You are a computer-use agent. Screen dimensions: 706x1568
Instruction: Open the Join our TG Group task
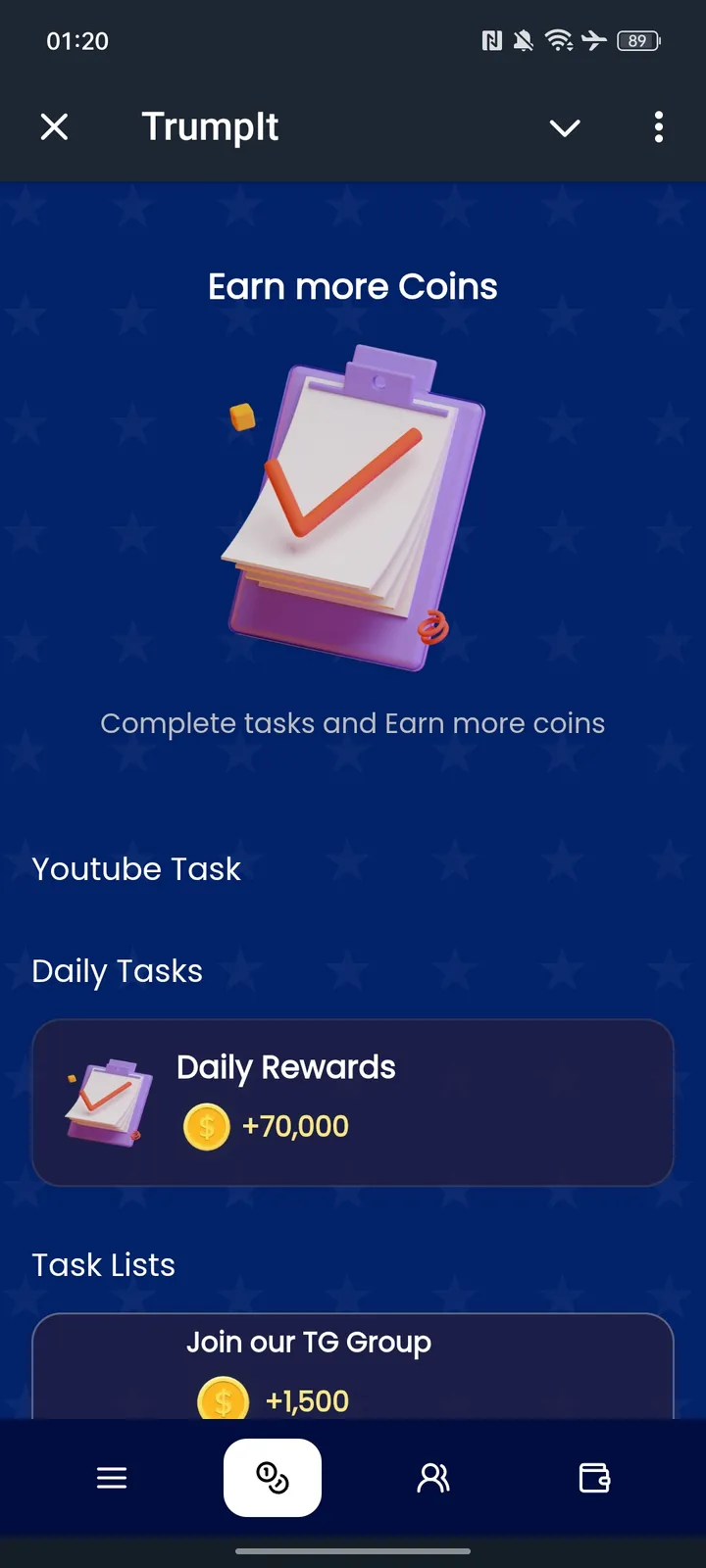click(353, 1367)
